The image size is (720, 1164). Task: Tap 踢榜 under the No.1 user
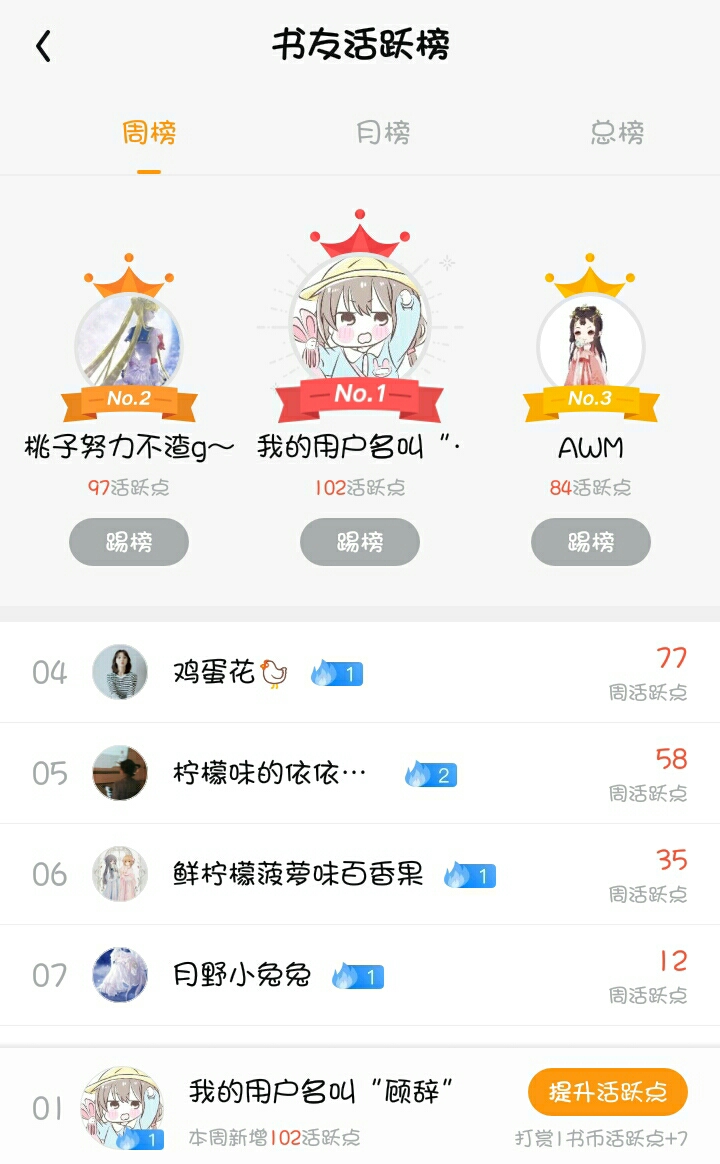(360, 542)
